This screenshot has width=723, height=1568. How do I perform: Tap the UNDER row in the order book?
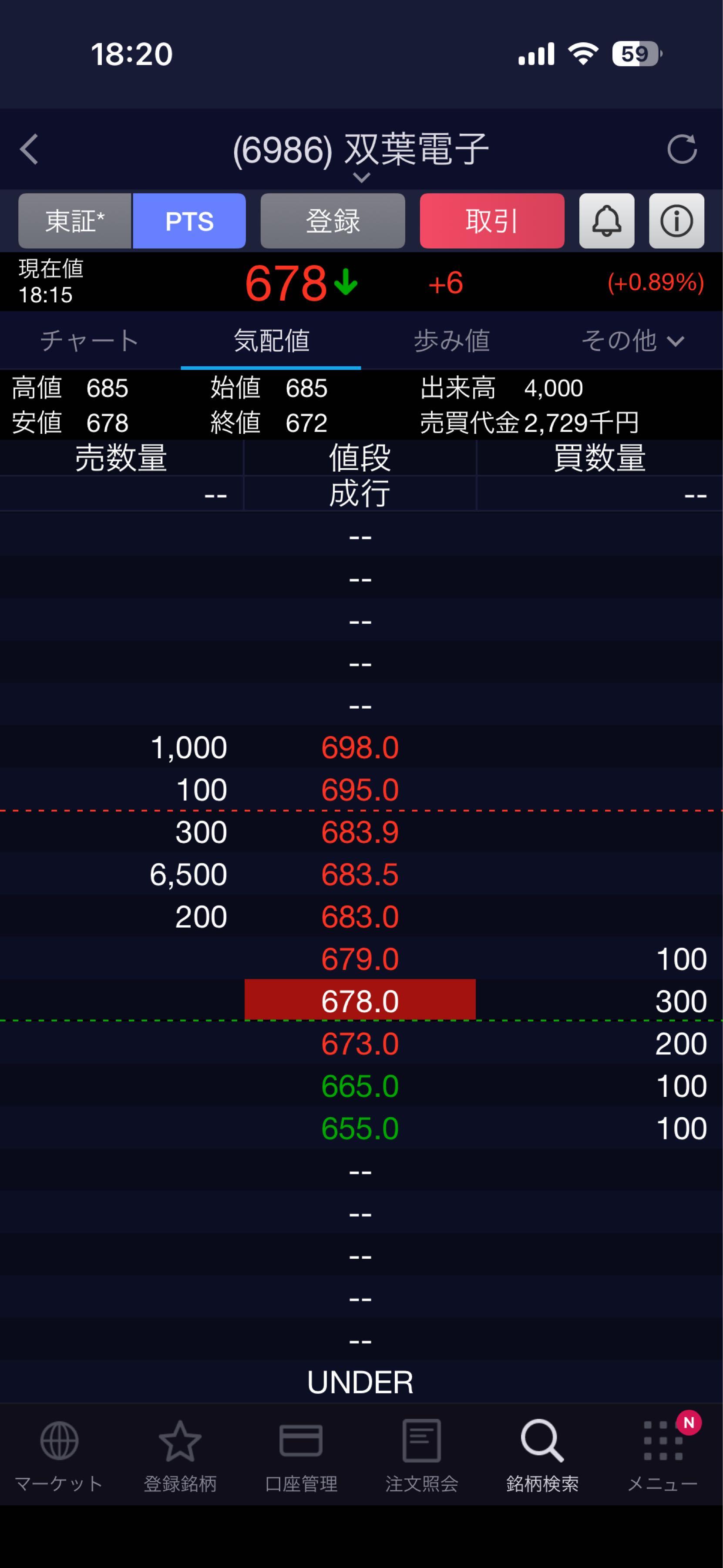click(x=360, y=1382)
